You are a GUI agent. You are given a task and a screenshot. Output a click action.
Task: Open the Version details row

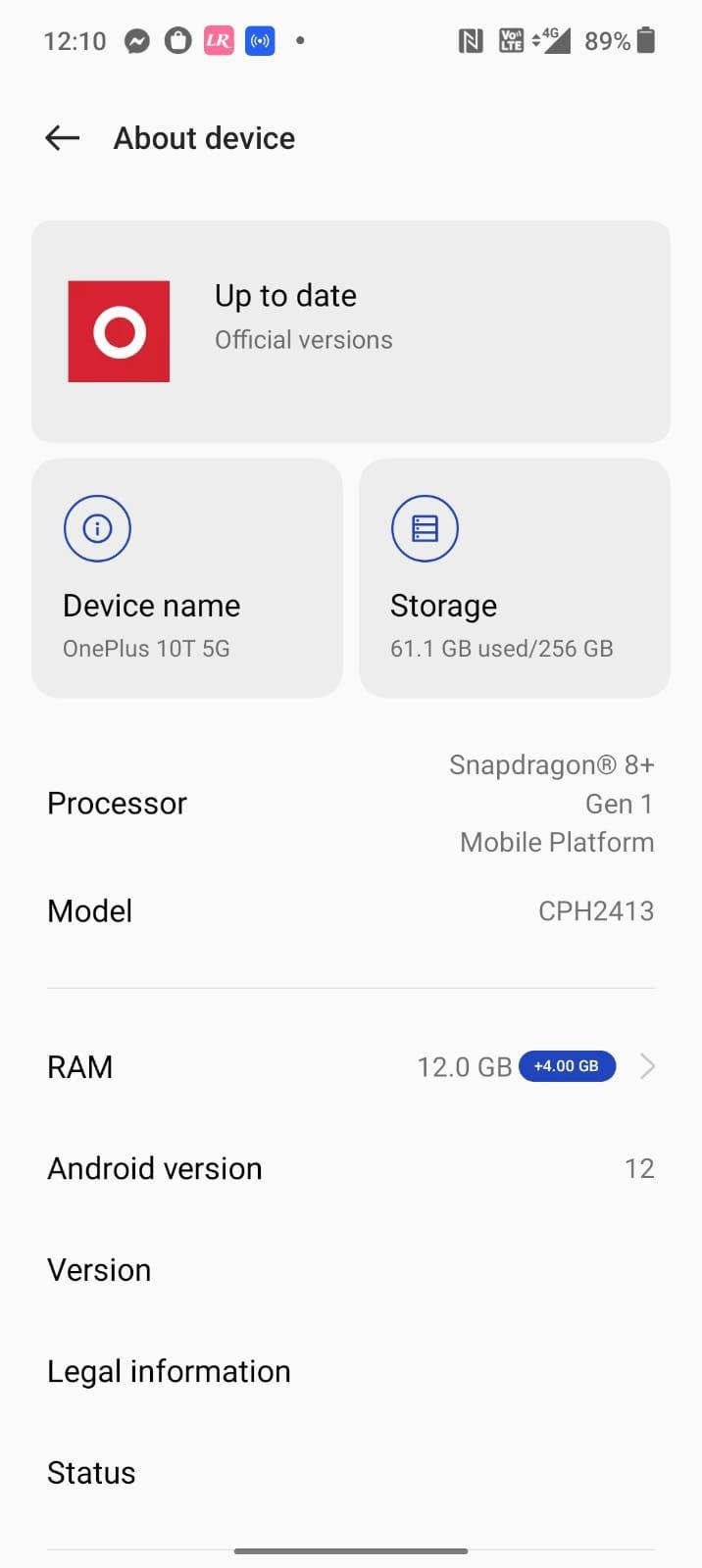pyautogui.click(x=350, y=1270)
